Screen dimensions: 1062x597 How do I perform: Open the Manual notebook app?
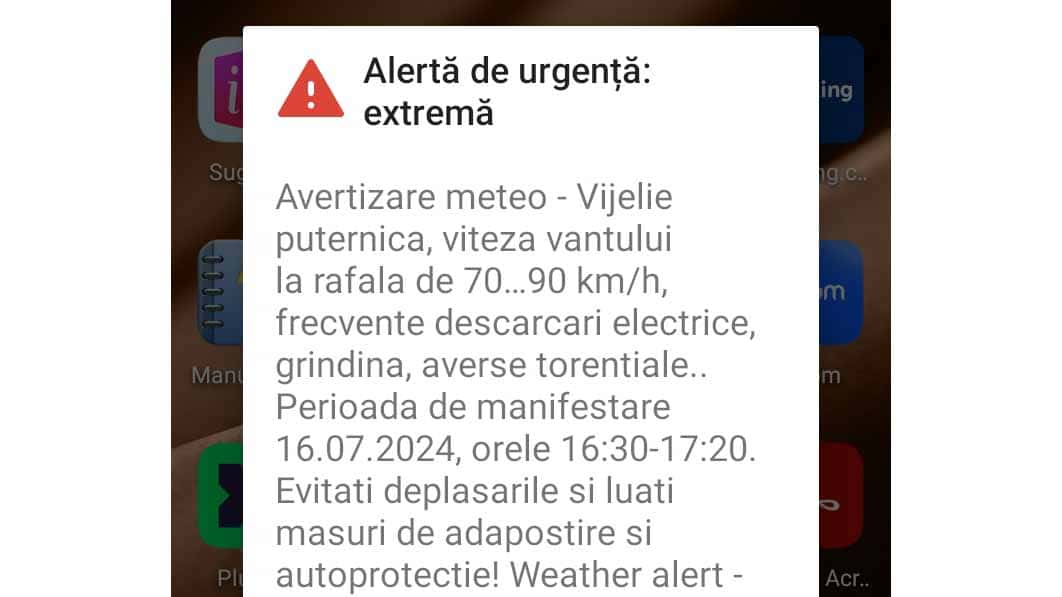pos(219,293)
